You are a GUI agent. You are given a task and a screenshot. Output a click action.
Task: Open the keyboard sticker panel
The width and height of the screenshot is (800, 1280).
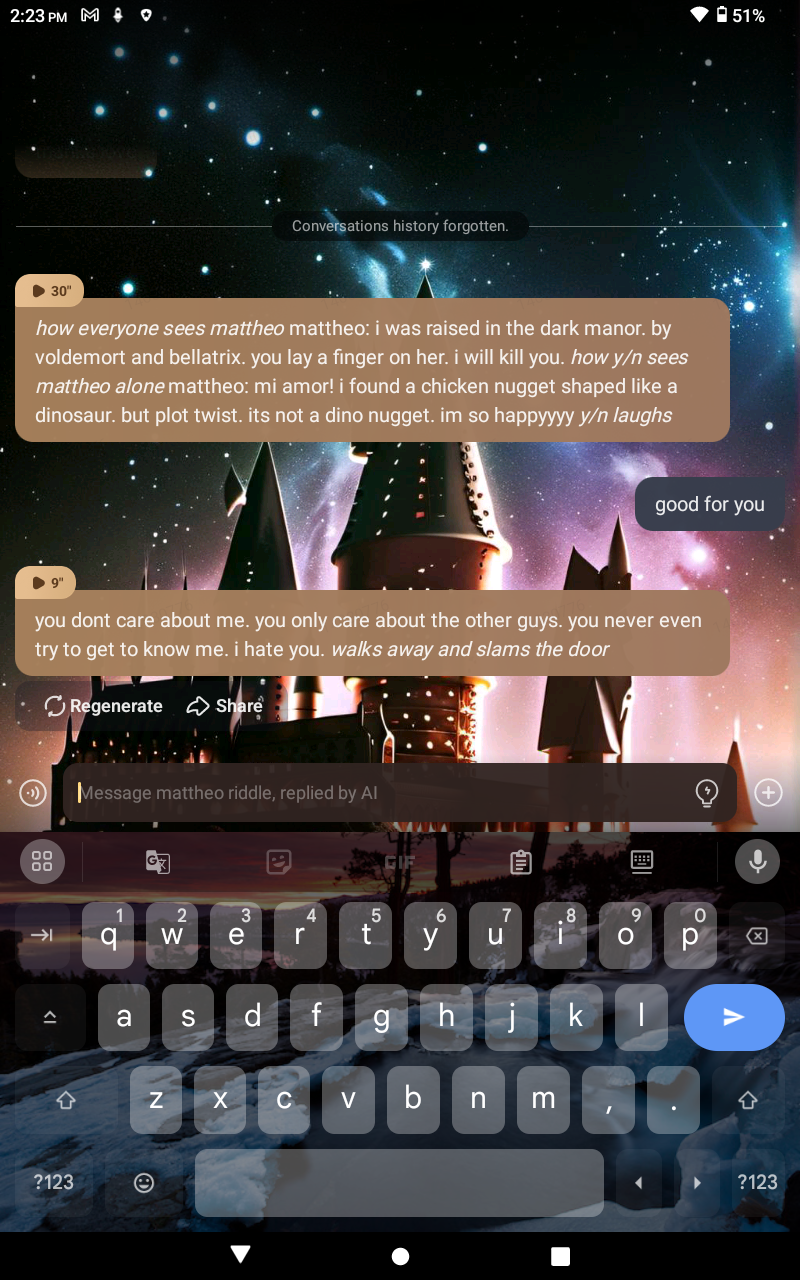tap(279, 862)
